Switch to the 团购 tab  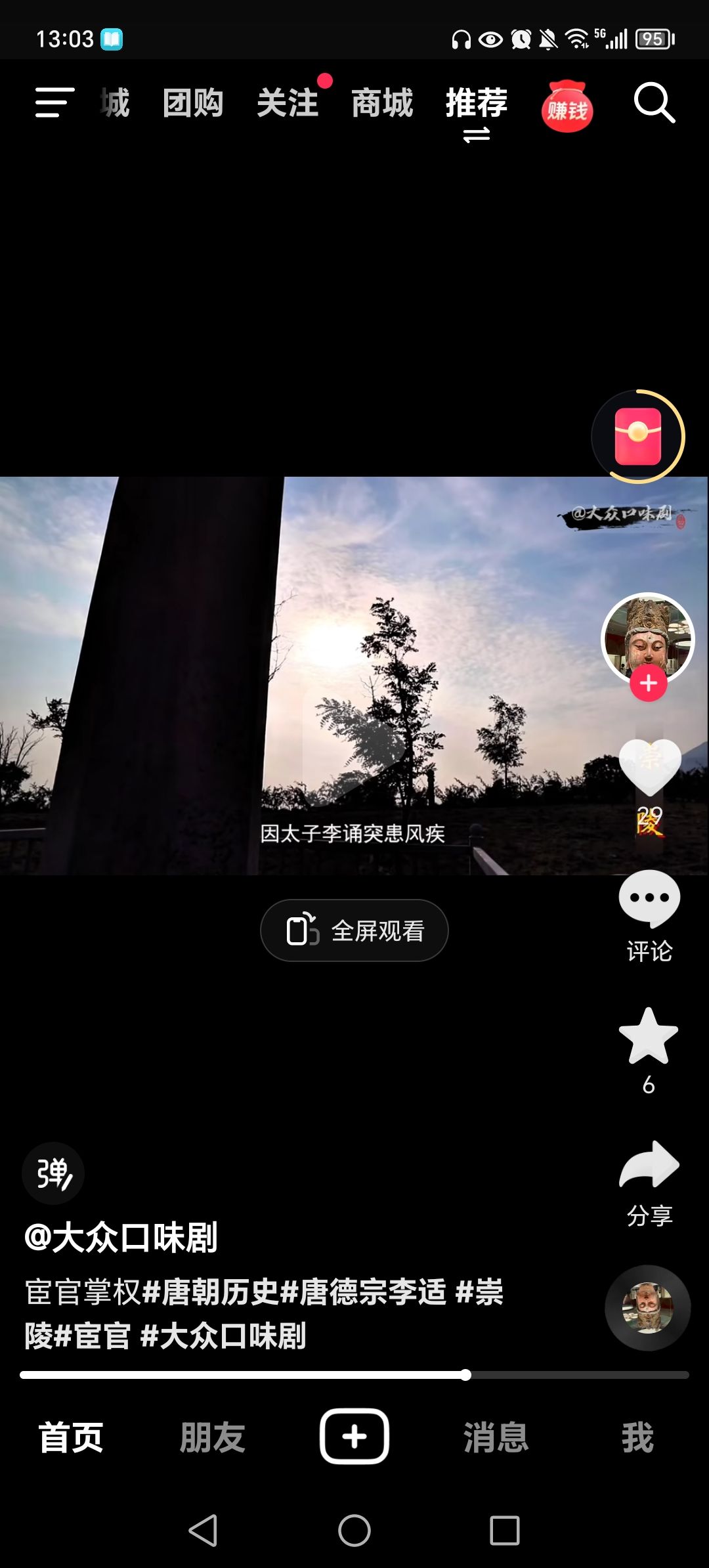[193, 103]
